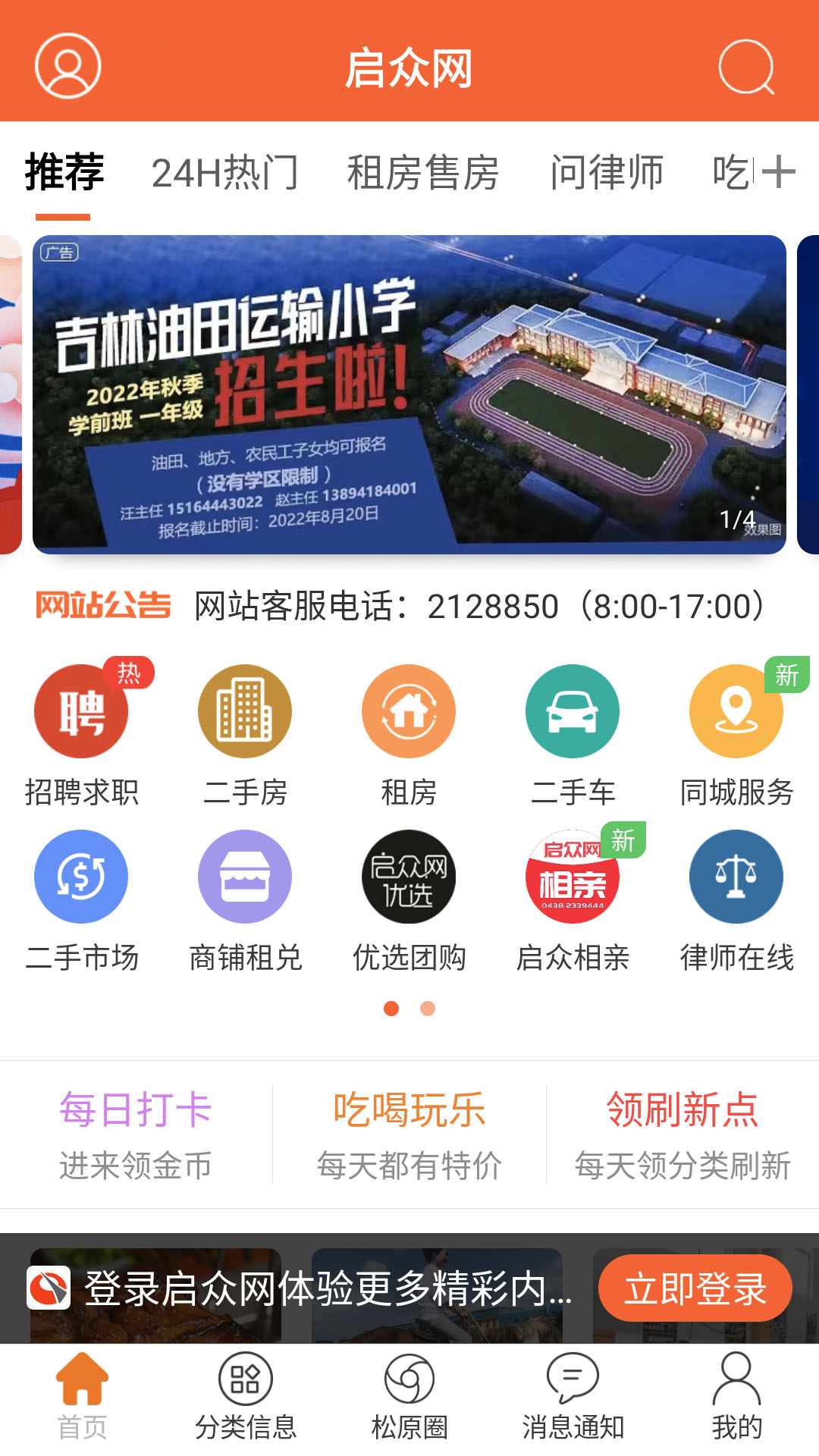Tap the profile avatar in top-left corner
Image resolution: width=819 pixels, height=1456 pixels.
[x=67, y=68]
